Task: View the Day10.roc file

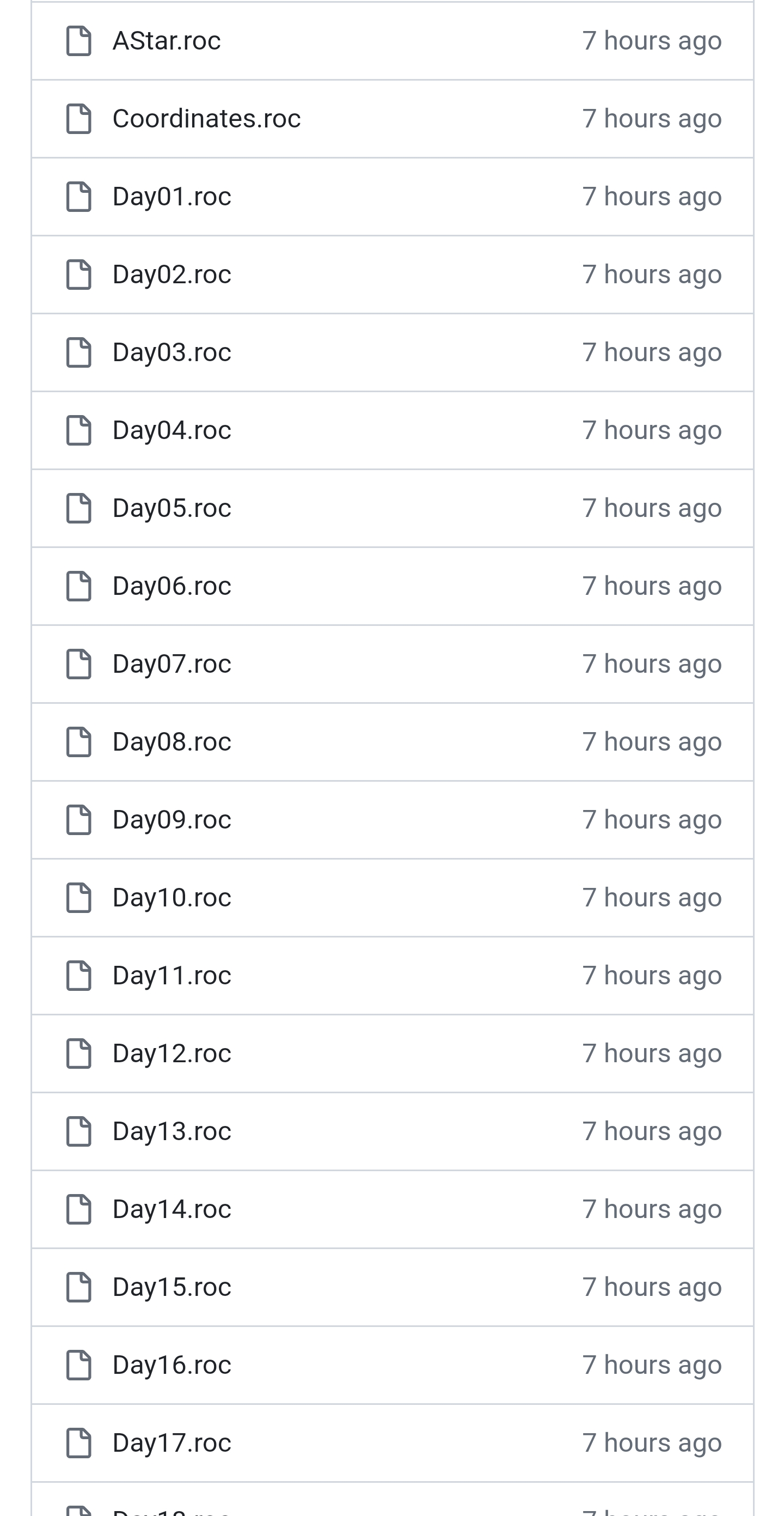Action: pos(171,898)
